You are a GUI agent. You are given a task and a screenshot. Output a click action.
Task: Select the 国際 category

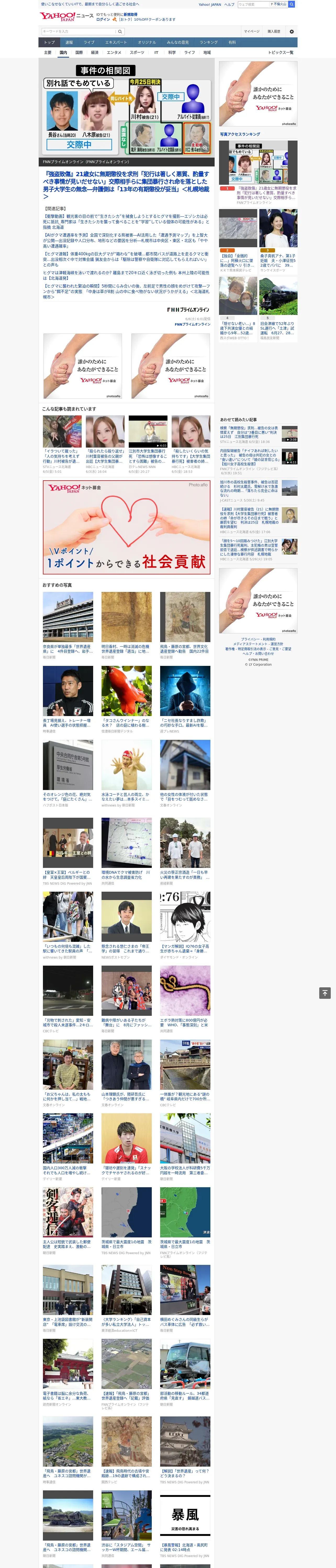79,52
